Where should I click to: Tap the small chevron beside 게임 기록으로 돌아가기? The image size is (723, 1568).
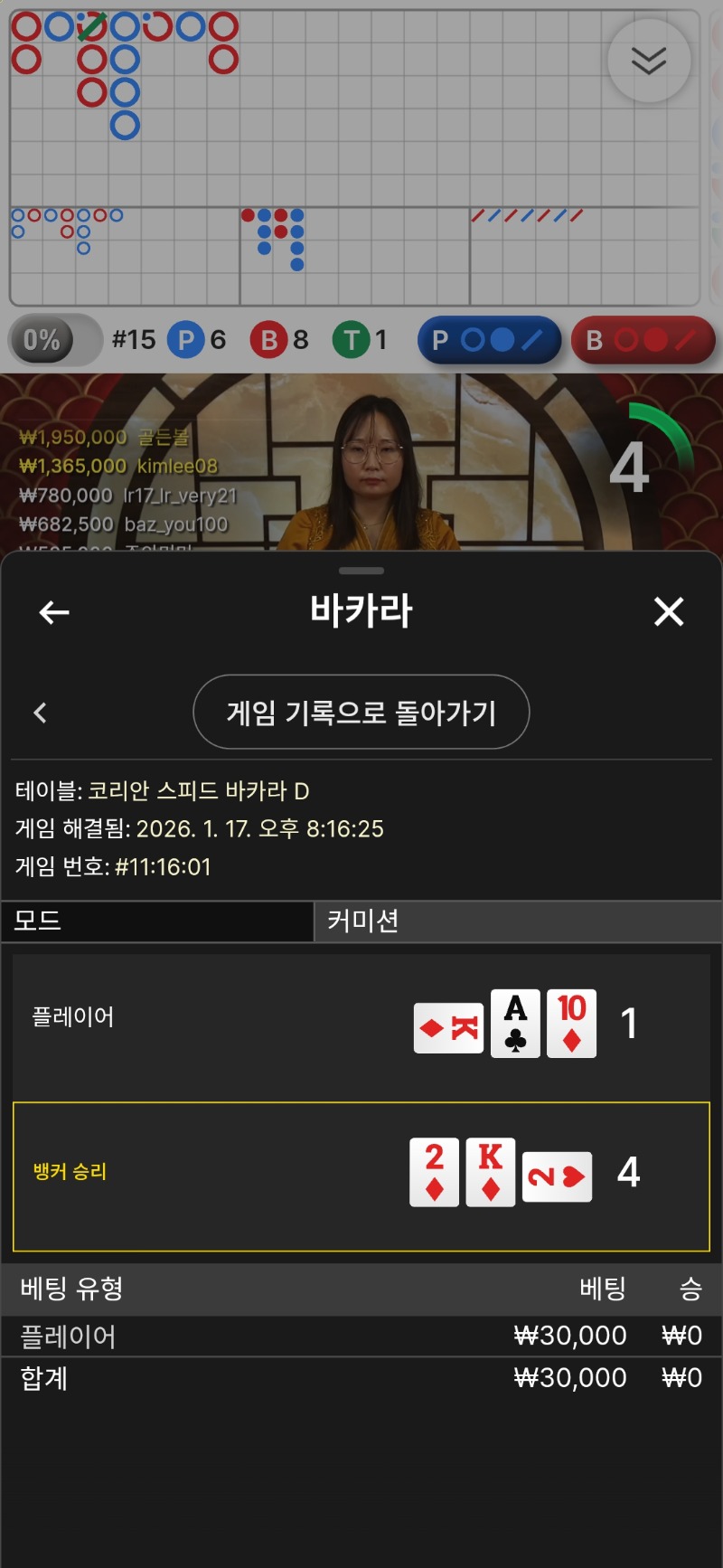[40, 713]
